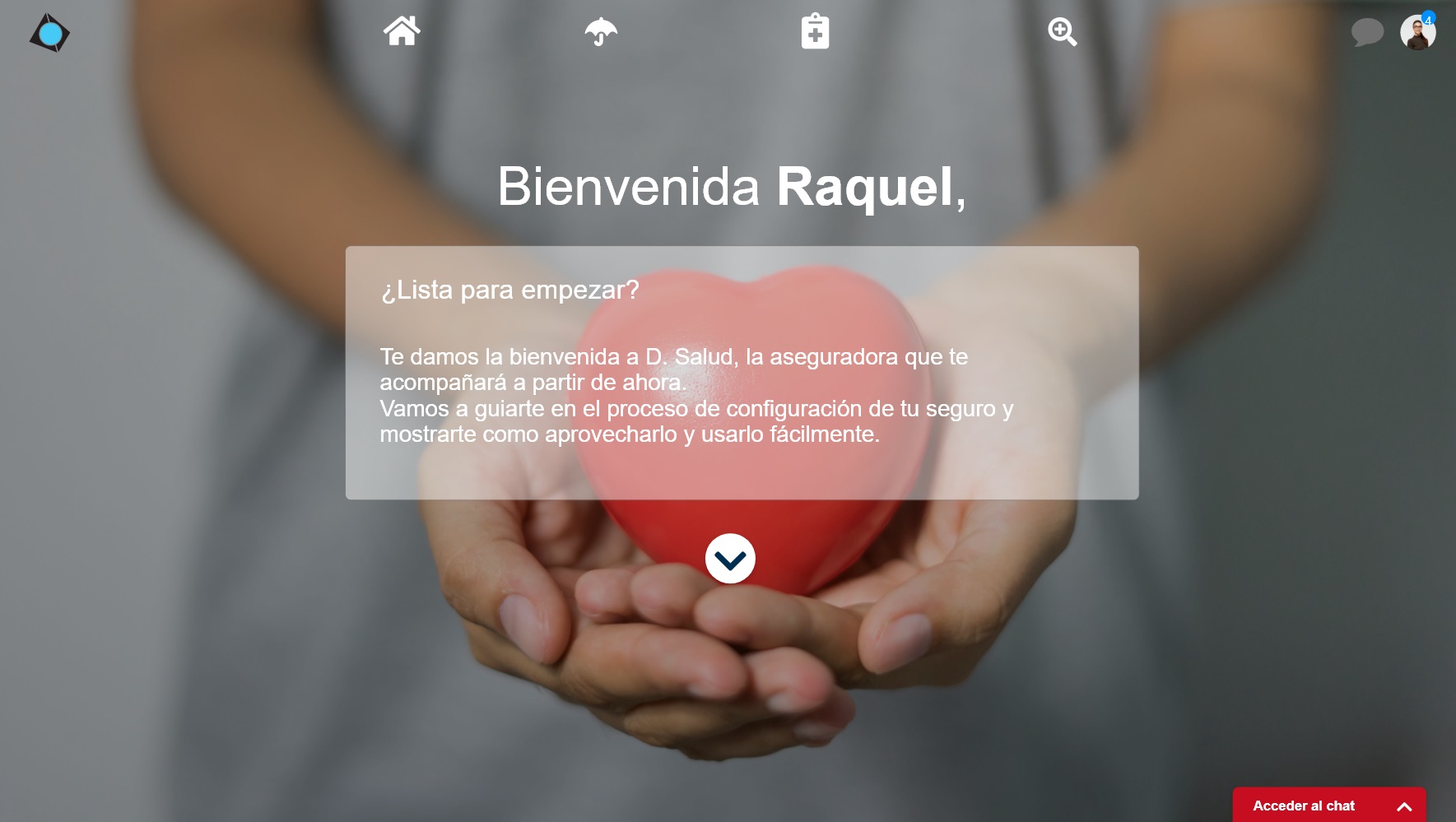Open the magnifier search icon
This screenshot has width=1456, height=822.
click(x=1062, y=32)
